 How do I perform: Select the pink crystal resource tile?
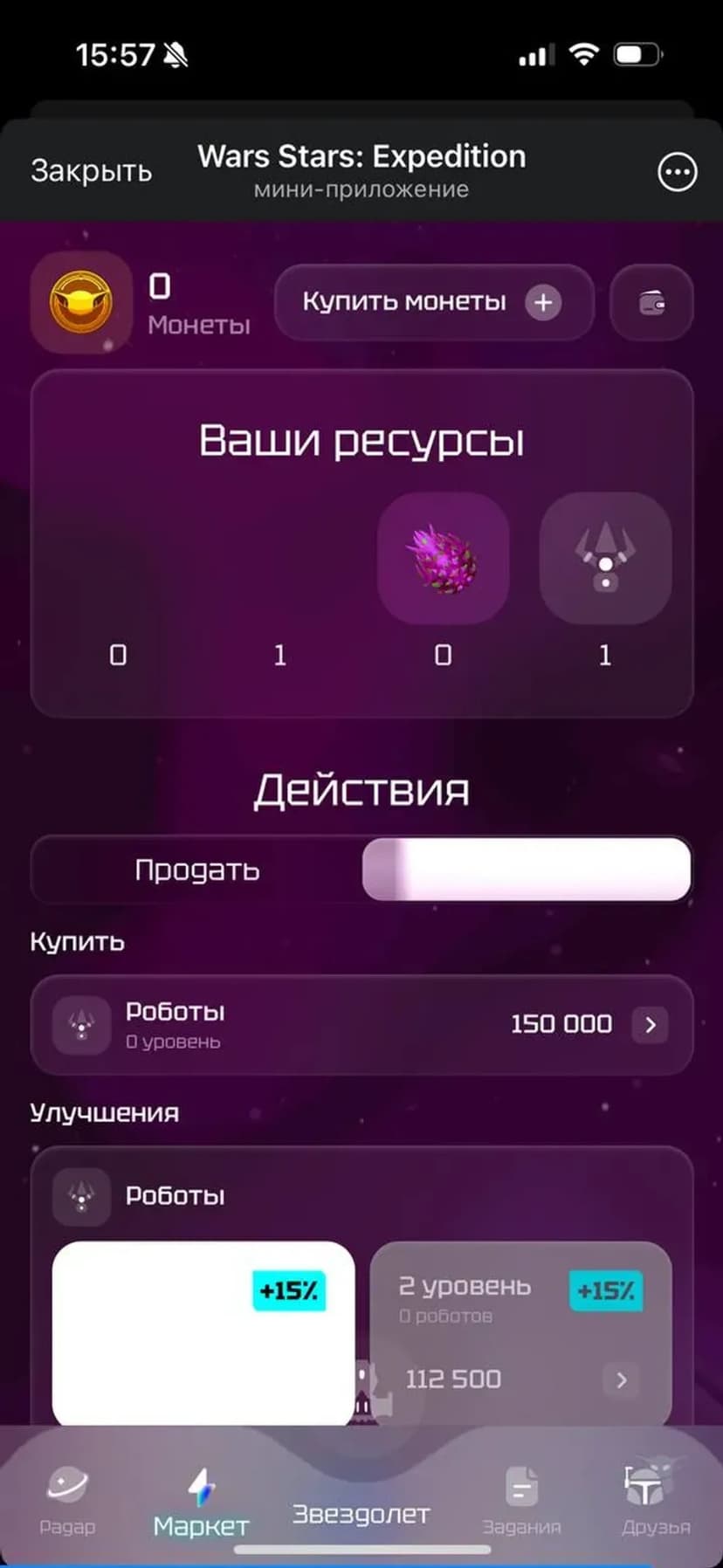(443, 559)
